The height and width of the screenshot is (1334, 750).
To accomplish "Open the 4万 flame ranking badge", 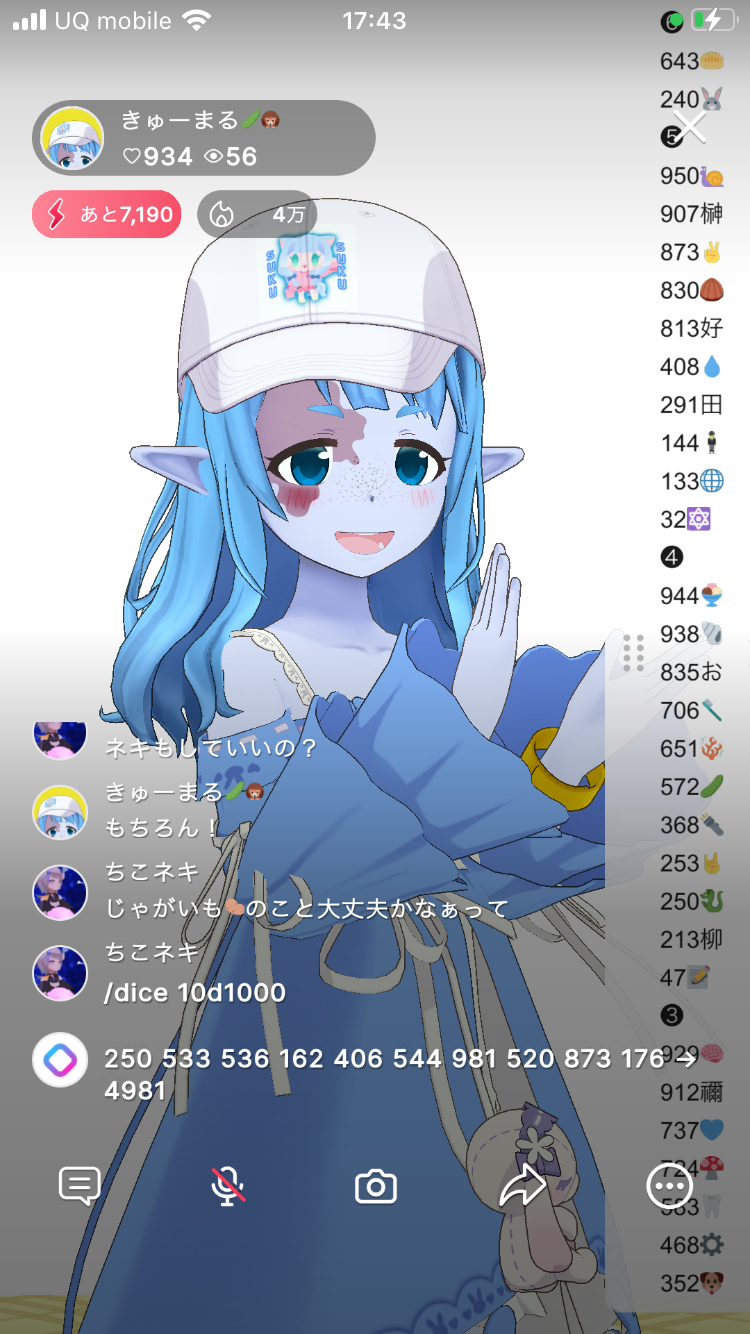I will (257, 214).
